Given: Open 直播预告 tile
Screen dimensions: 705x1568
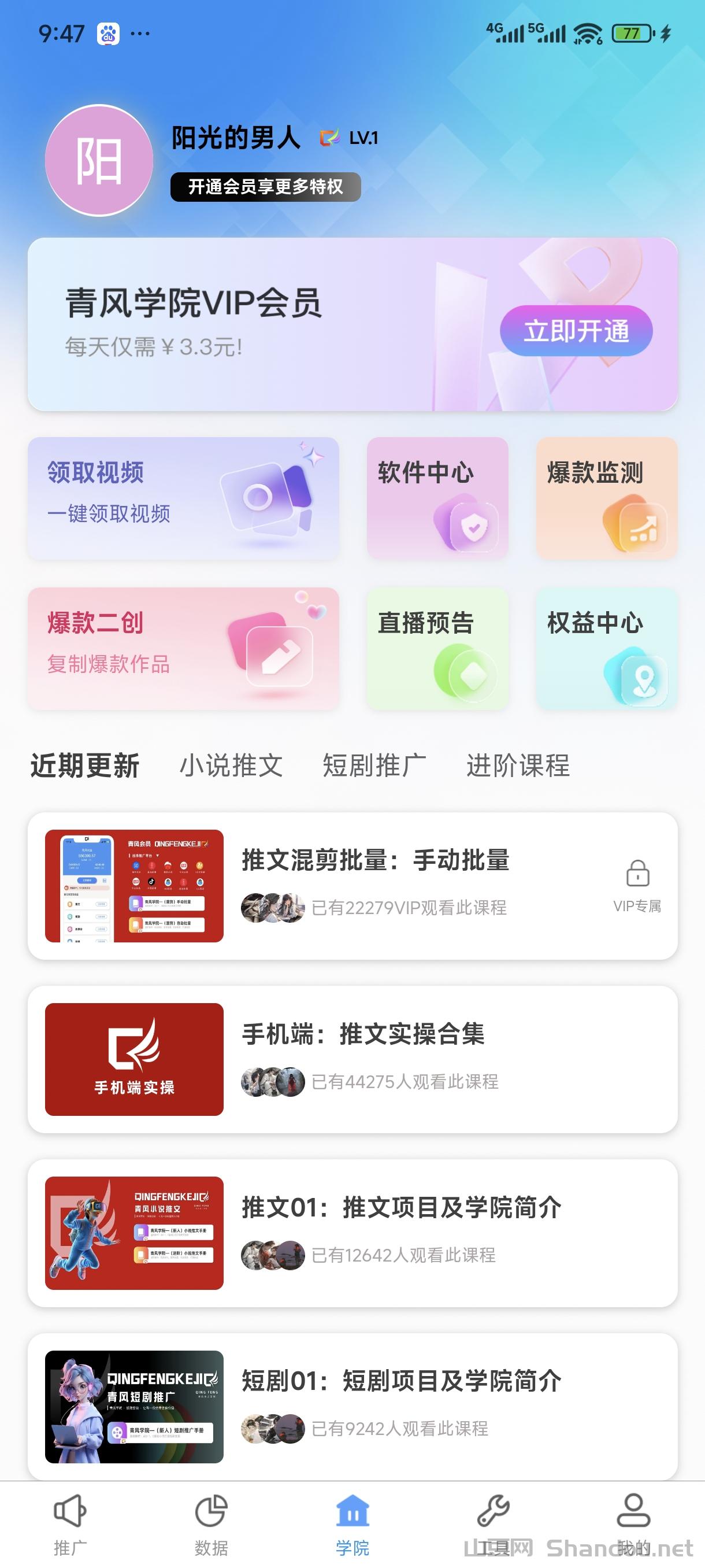Looking at the screenshot, I should coord(437,648).
